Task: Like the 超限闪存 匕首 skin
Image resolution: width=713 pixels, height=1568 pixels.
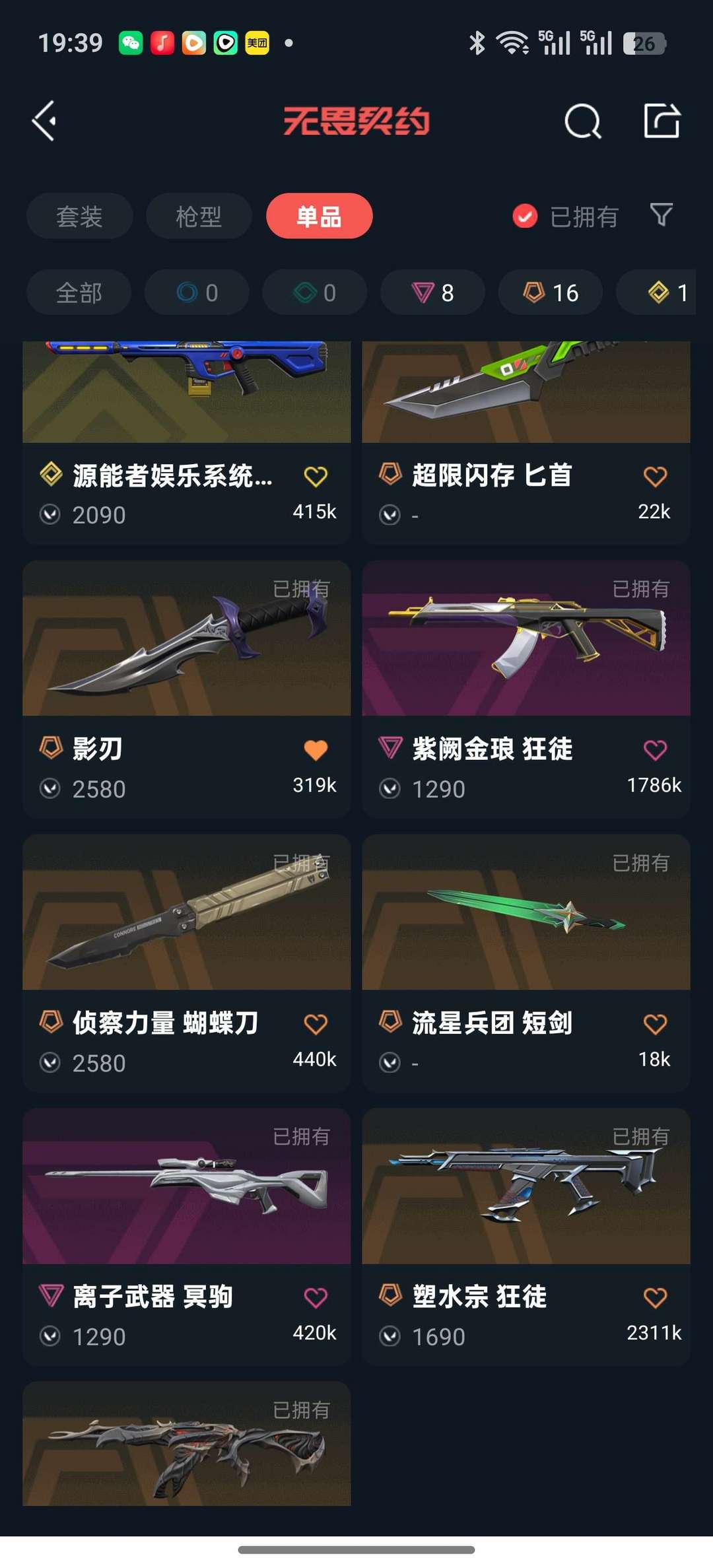Action: [x=655, y=476]
